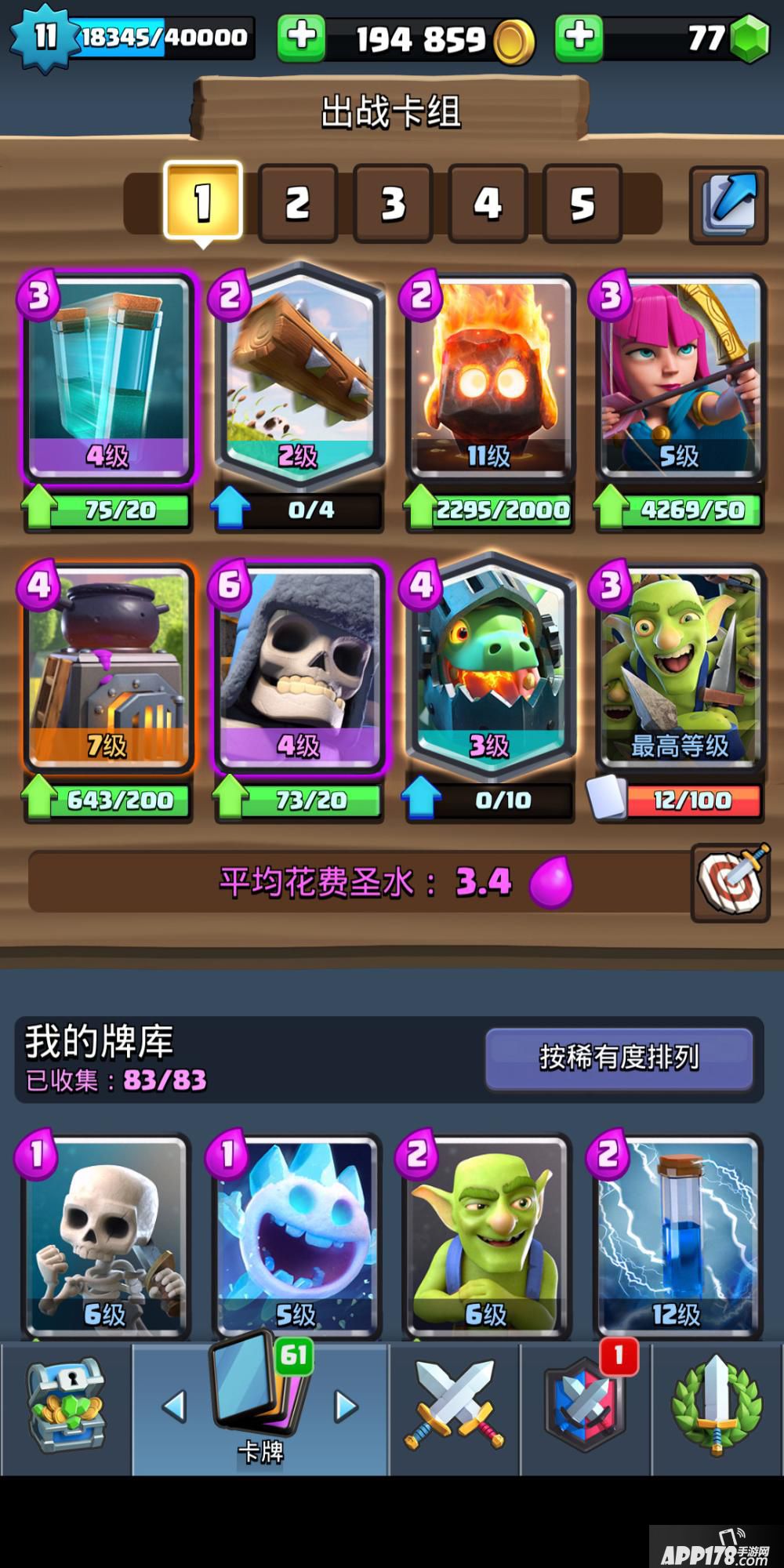This screenshot has height=1568, width=784.
Task: Select battle deck 4
Action: 487,203
